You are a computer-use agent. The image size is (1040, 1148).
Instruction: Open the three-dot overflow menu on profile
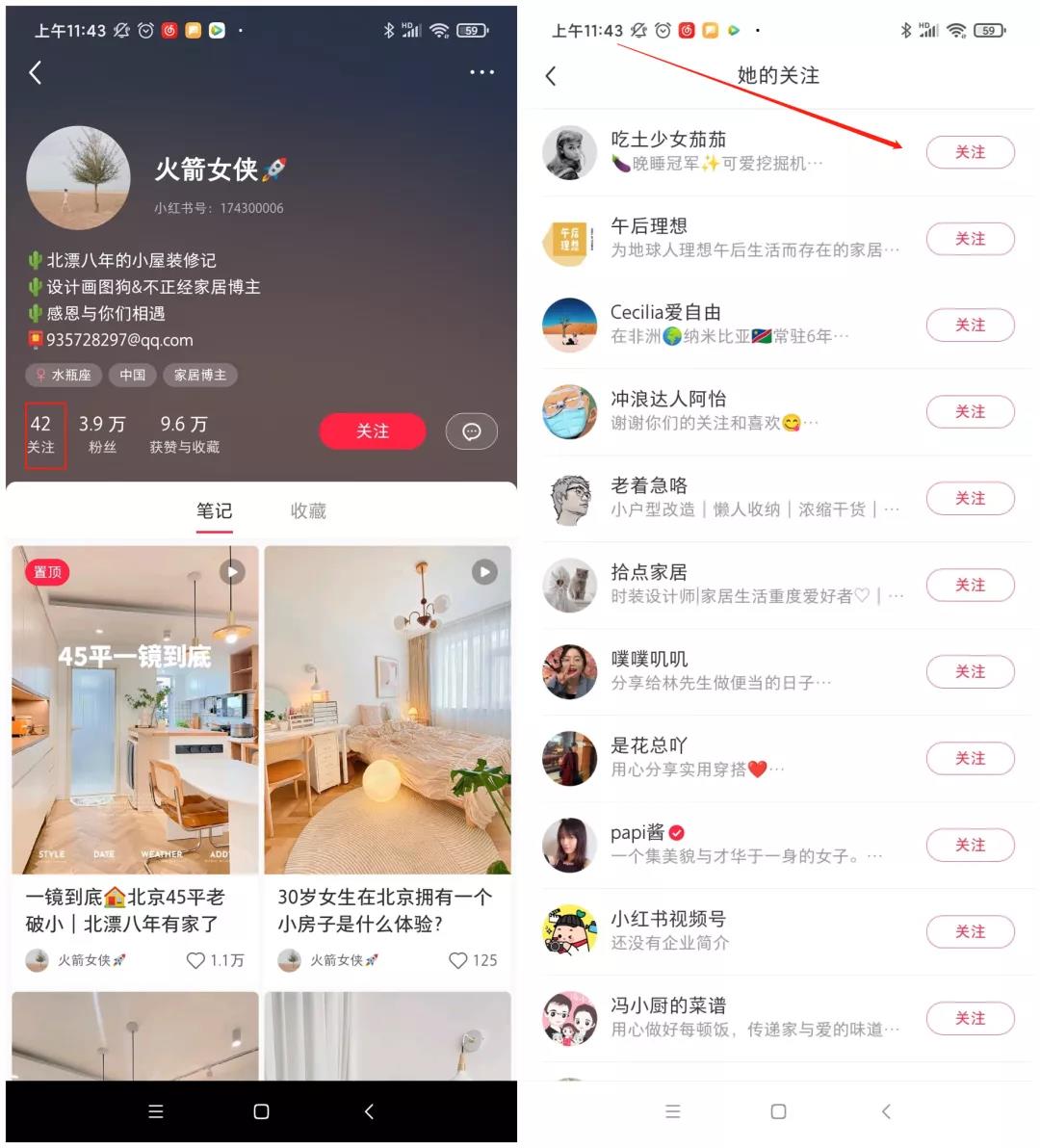481,73
